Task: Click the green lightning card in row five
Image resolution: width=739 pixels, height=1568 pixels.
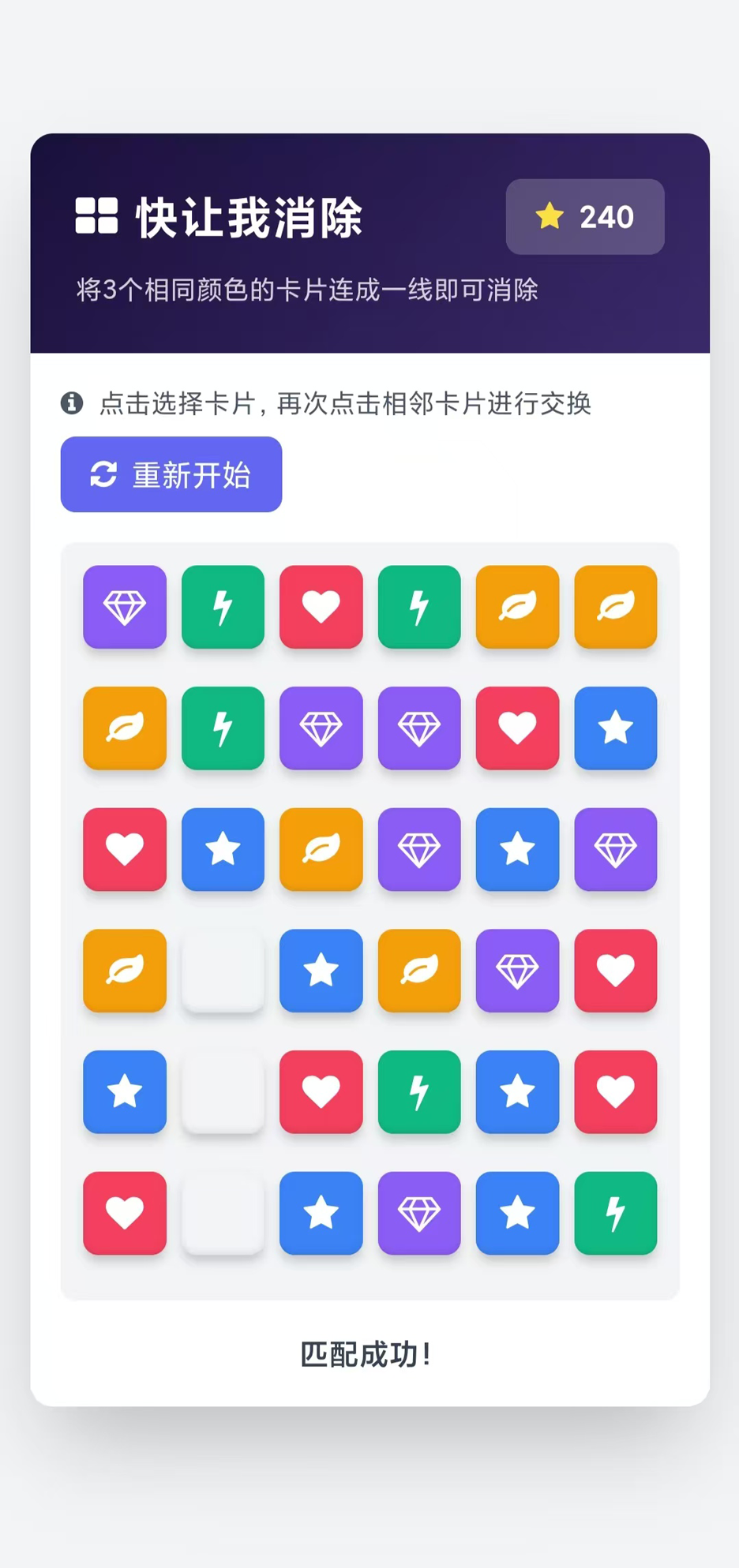Action: 418,1092
